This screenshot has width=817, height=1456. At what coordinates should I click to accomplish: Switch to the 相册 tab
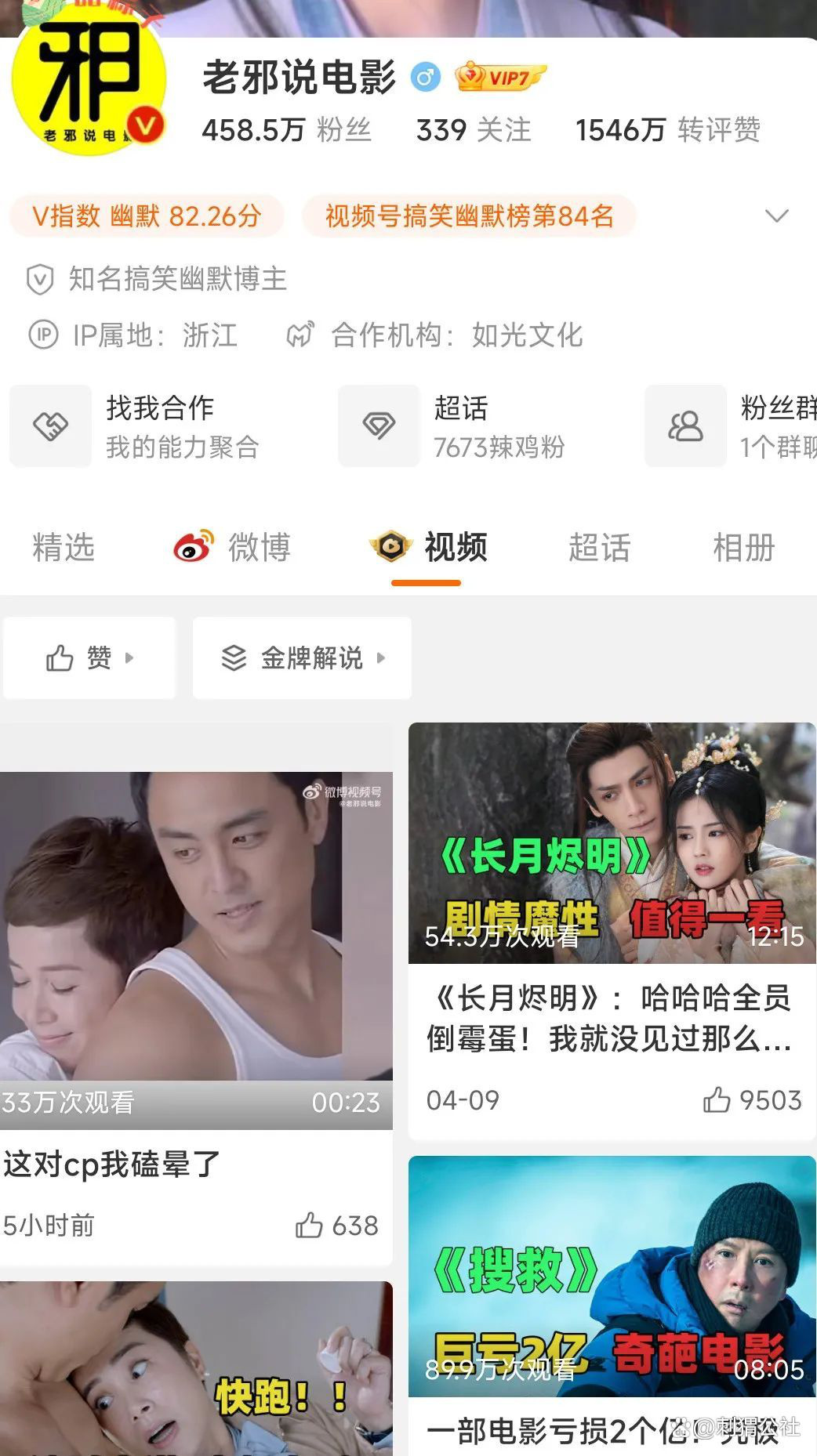(x=743, y=547)
